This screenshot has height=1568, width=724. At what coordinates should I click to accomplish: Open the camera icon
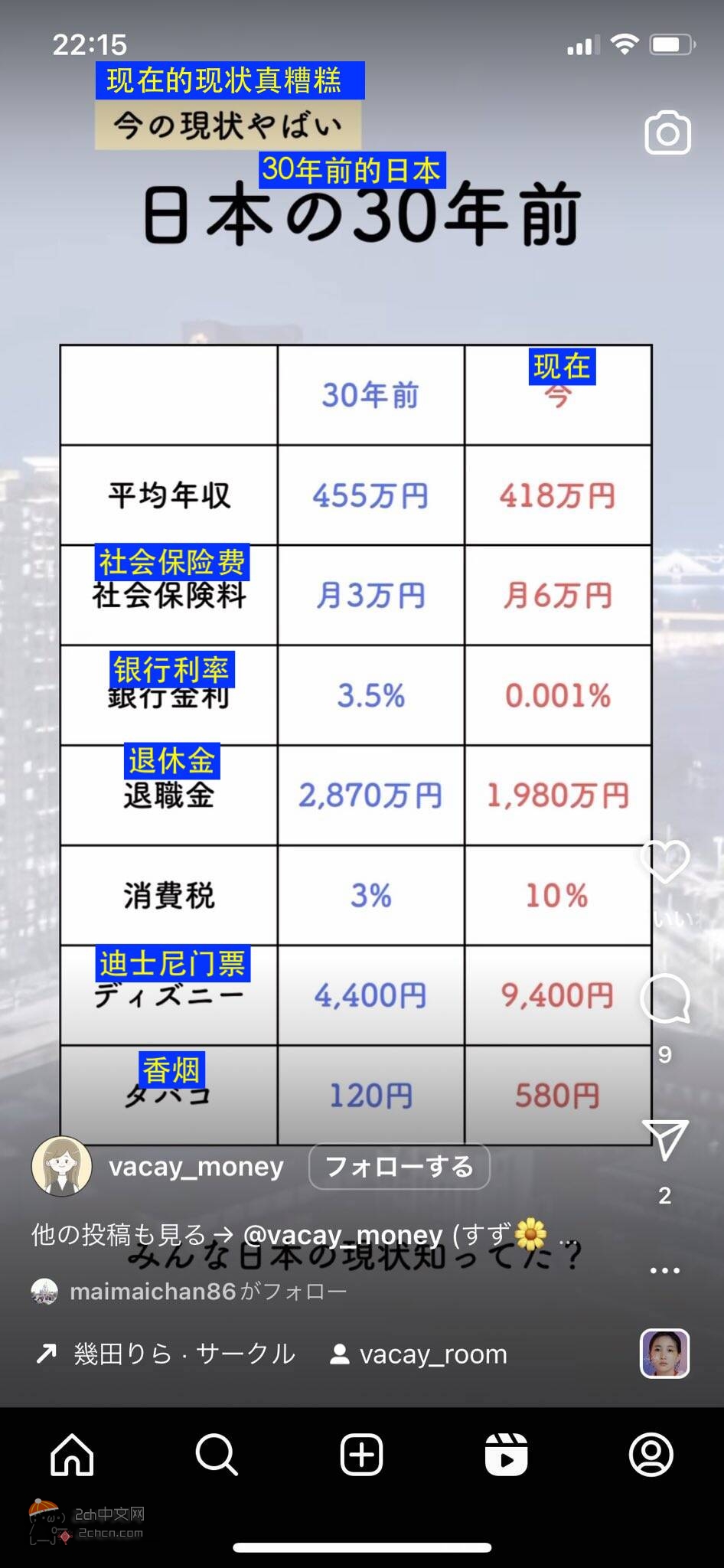coord(667,132)
